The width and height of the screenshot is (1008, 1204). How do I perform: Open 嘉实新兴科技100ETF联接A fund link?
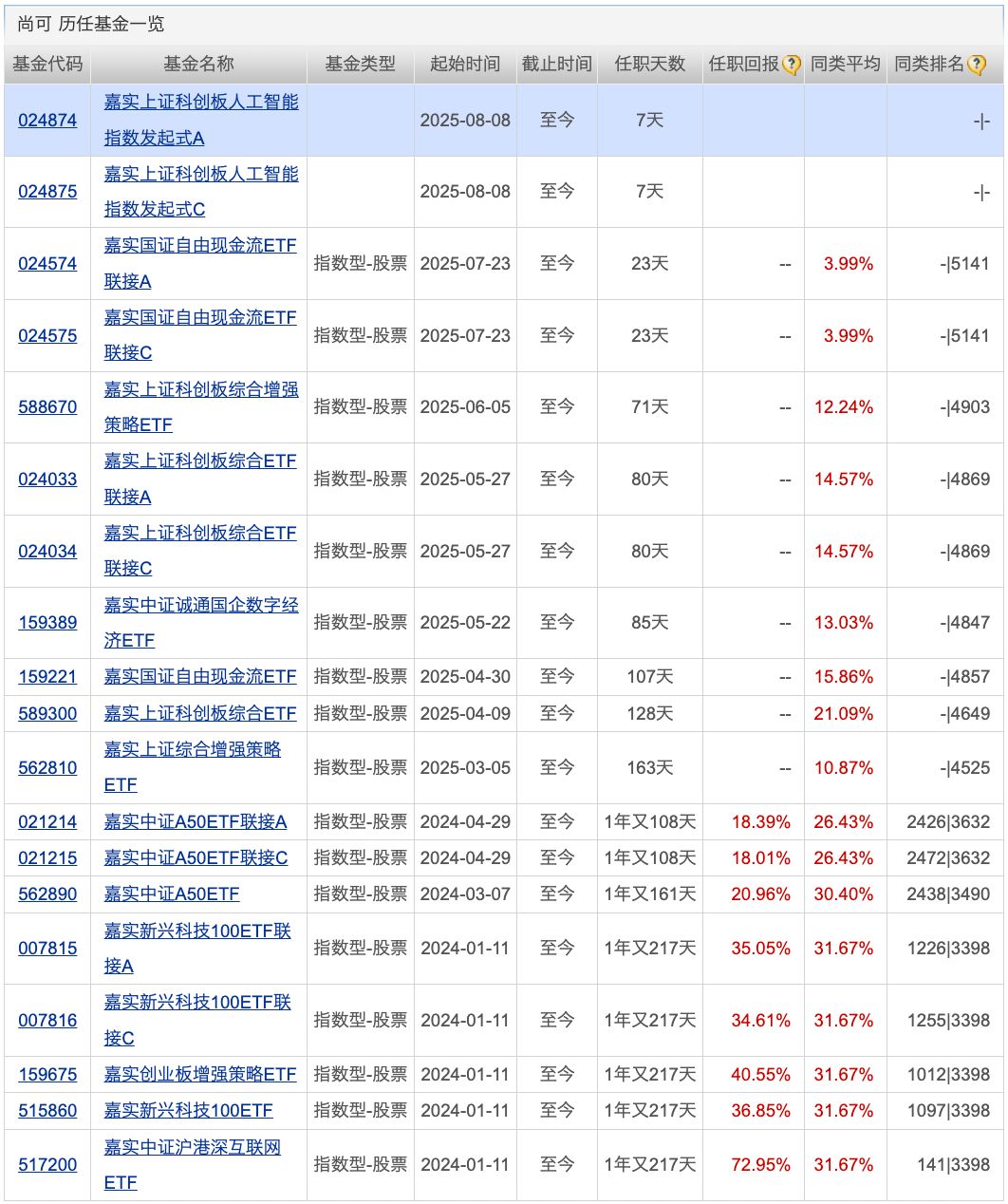tap(197, 931)
